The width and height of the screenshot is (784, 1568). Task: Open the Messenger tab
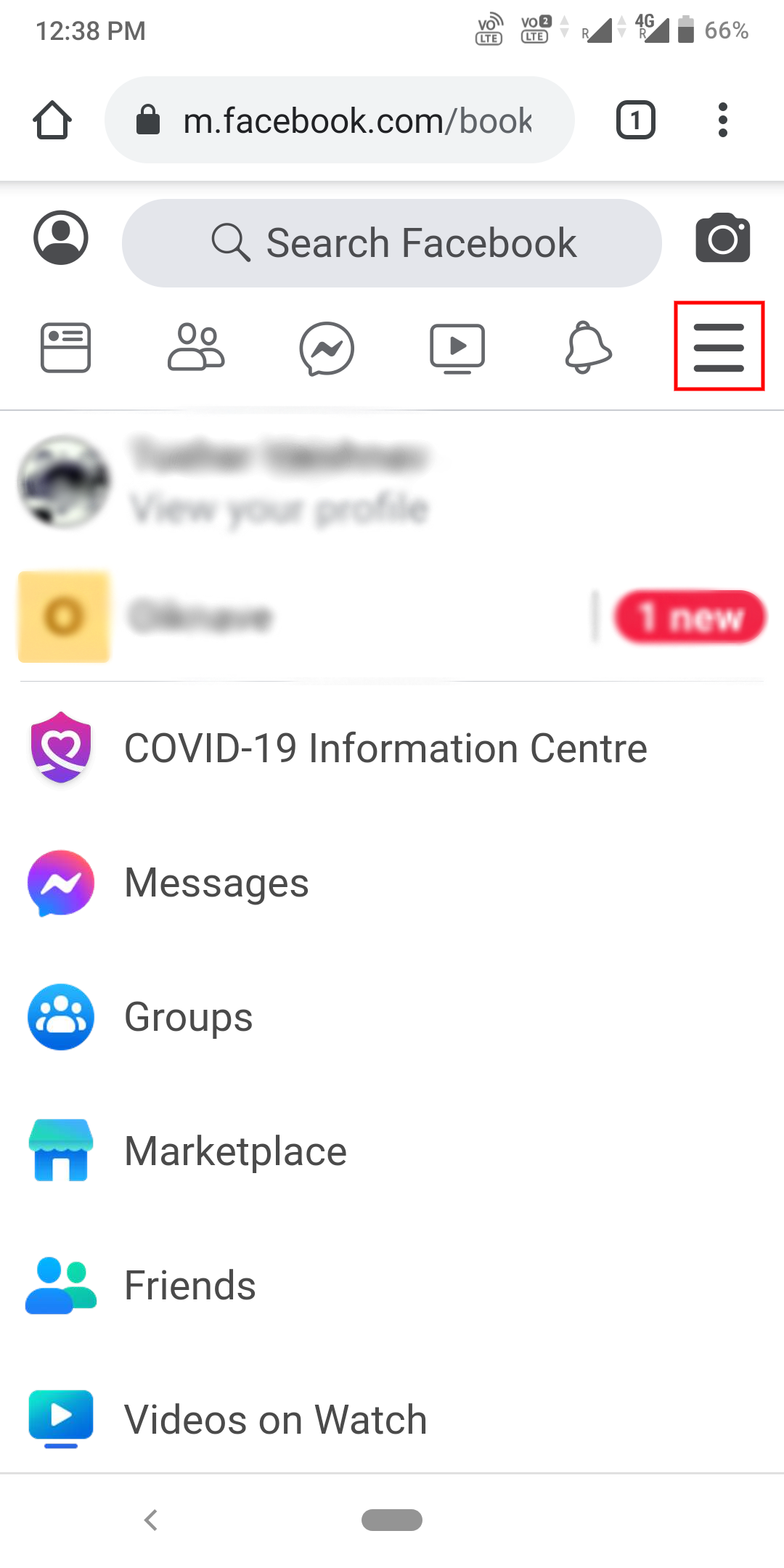tap(327, 348)
